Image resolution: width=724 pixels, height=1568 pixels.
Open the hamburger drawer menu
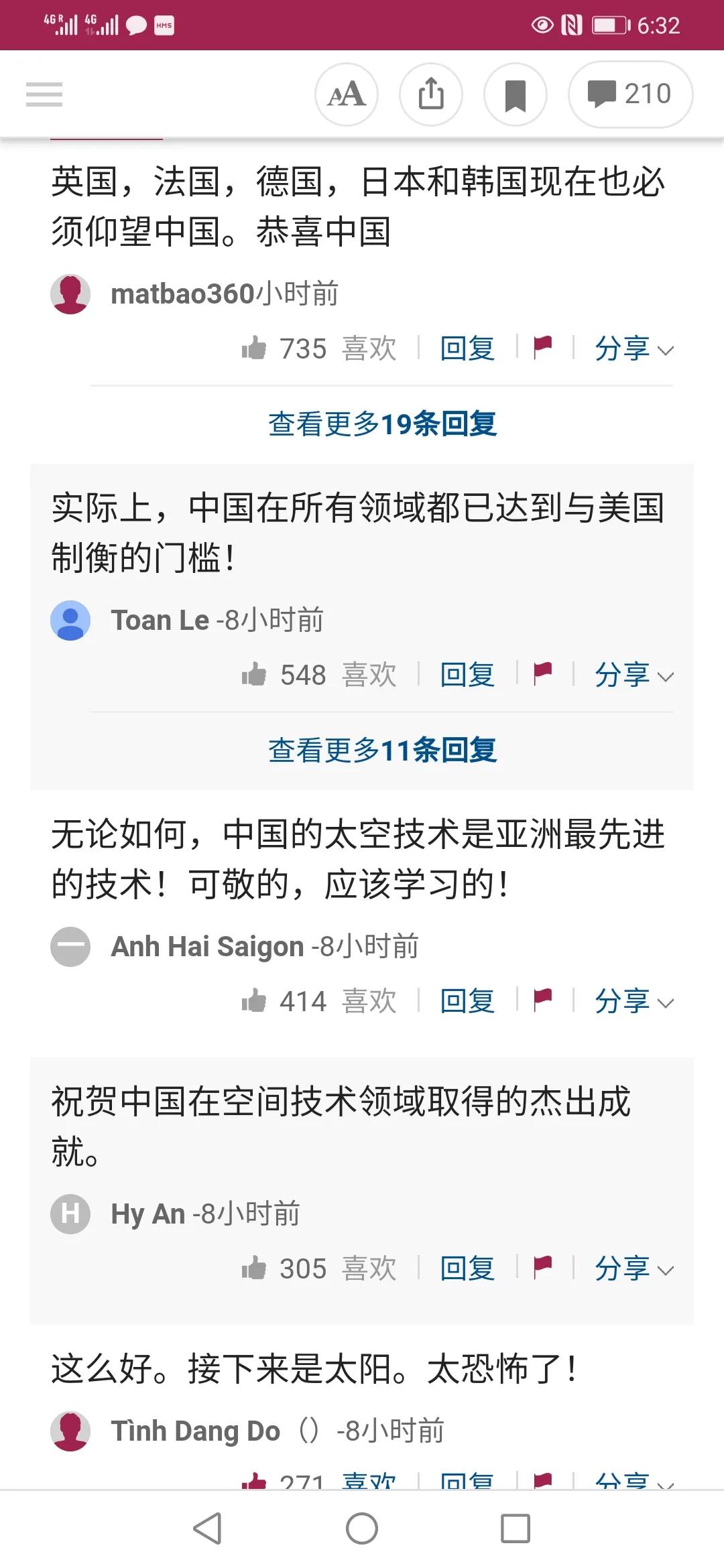pyautogui.click(x=44, y=94)
